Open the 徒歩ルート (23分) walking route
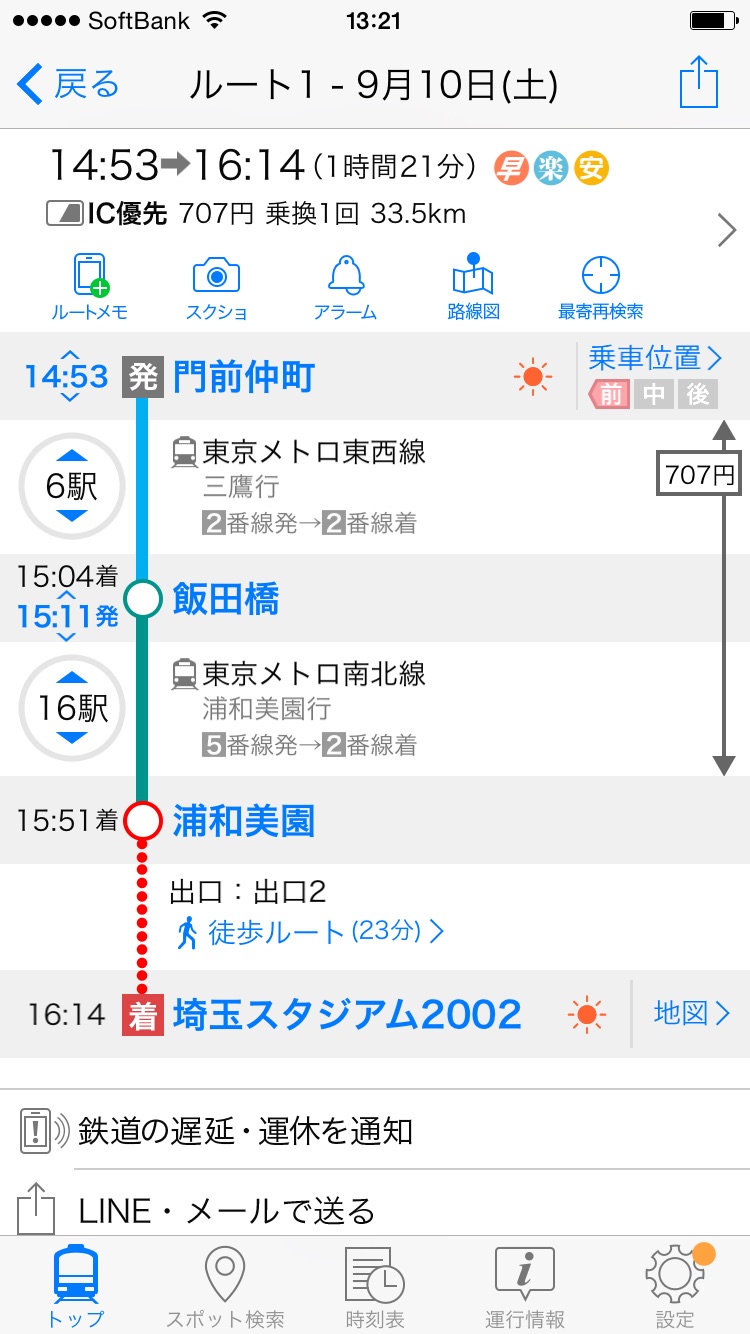Viewport: 750px width, 1334px height. click(x=310, y=933)
